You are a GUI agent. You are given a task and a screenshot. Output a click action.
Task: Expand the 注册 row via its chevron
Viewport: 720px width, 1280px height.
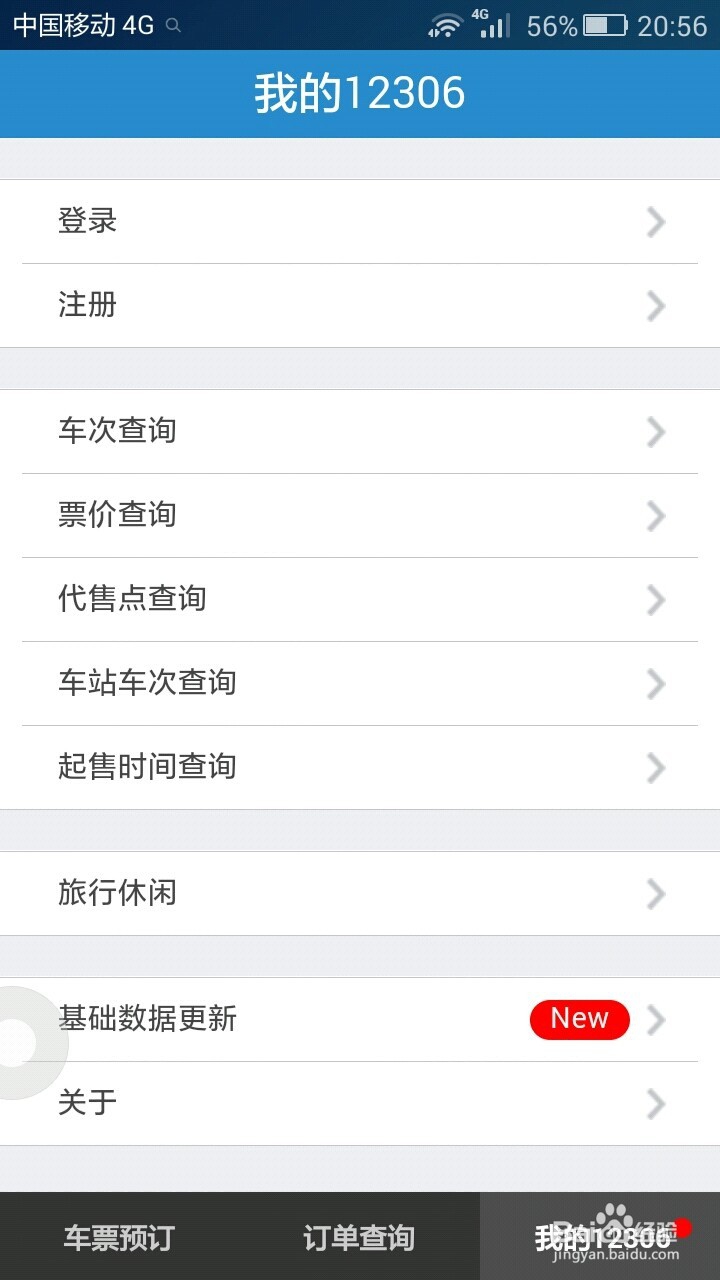tap(656, 306)
